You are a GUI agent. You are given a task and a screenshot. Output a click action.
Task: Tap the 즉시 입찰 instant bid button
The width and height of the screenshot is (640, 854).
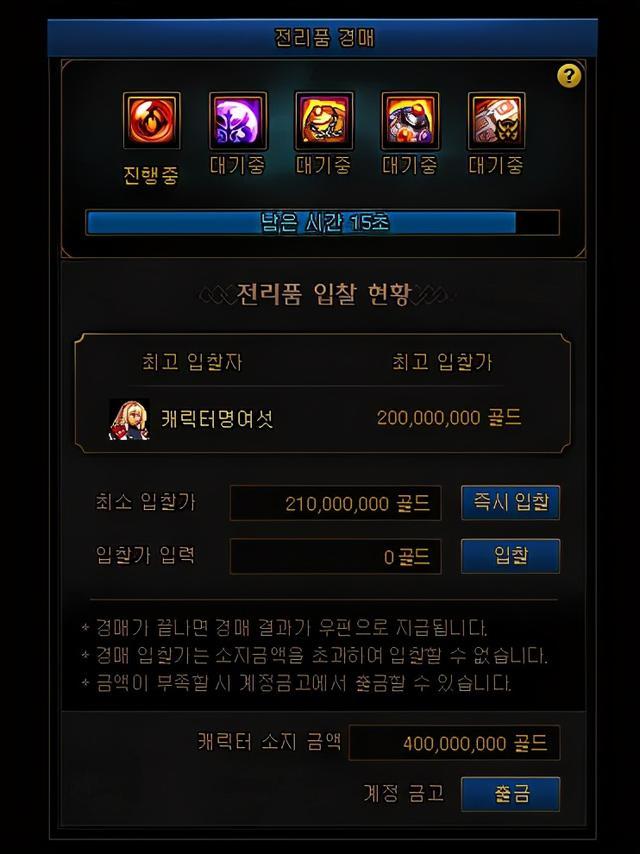tap(510, 502)
